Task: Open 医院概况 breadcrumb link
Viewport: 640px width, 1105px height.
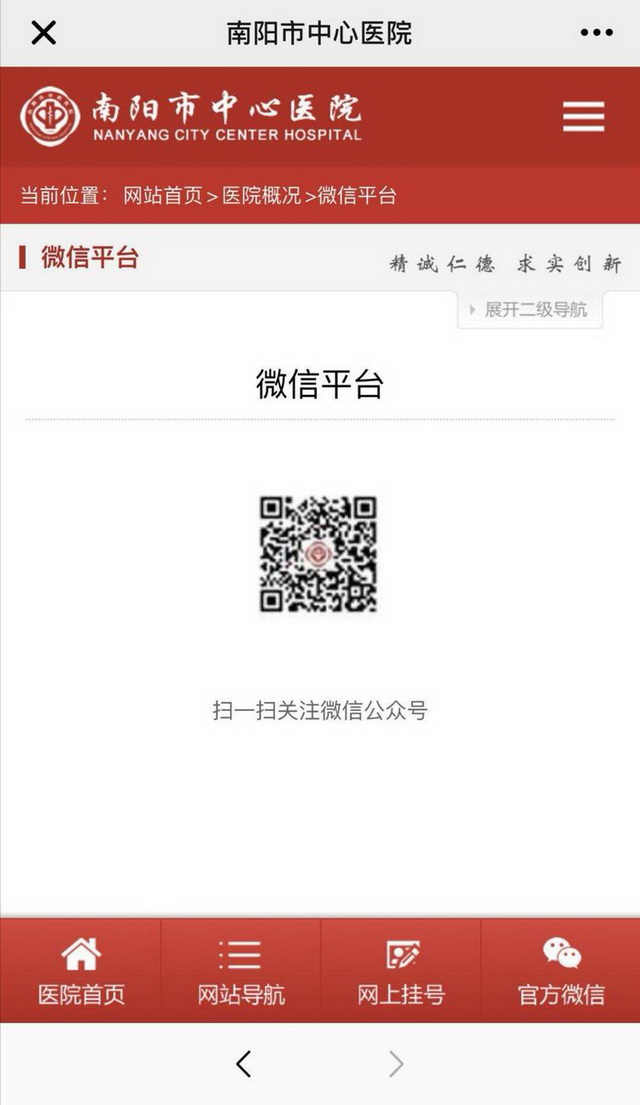Action: pyautogui.click(x=261, y=196)
